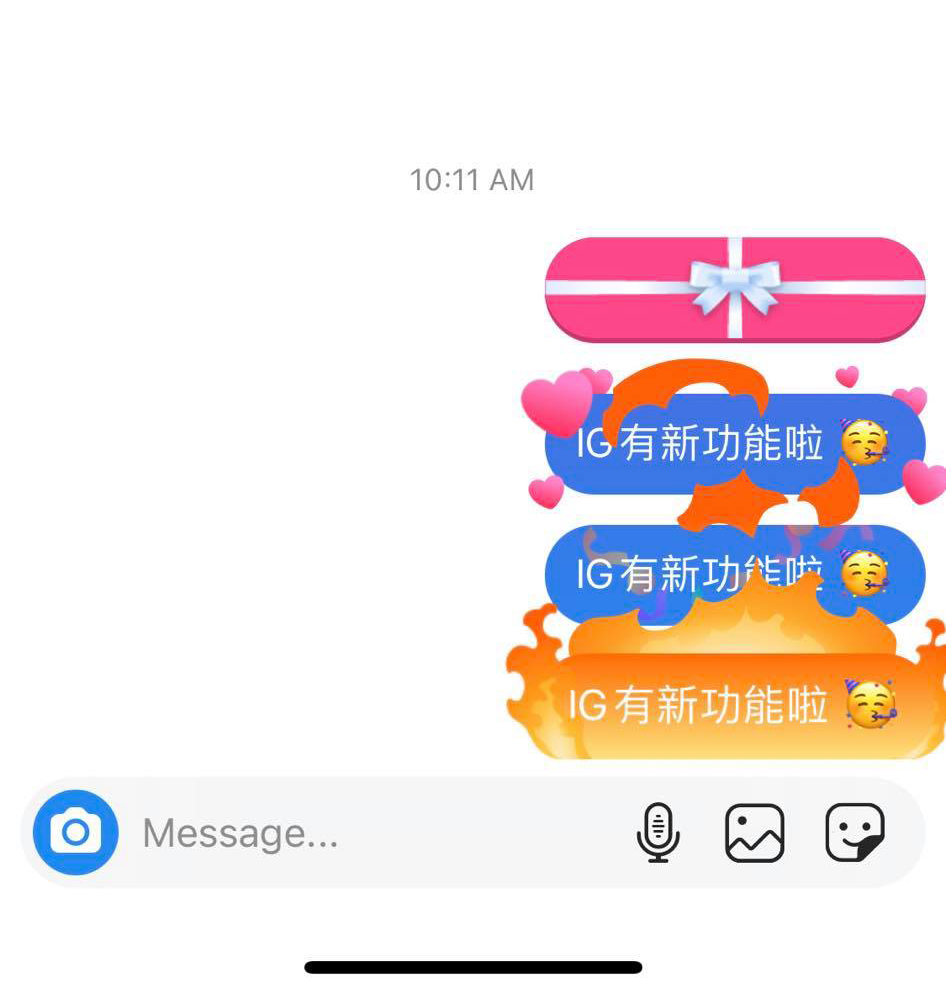The image size is (946, 994).
Task: Record a voice message with the microphone
Action: tap(658, 833)
